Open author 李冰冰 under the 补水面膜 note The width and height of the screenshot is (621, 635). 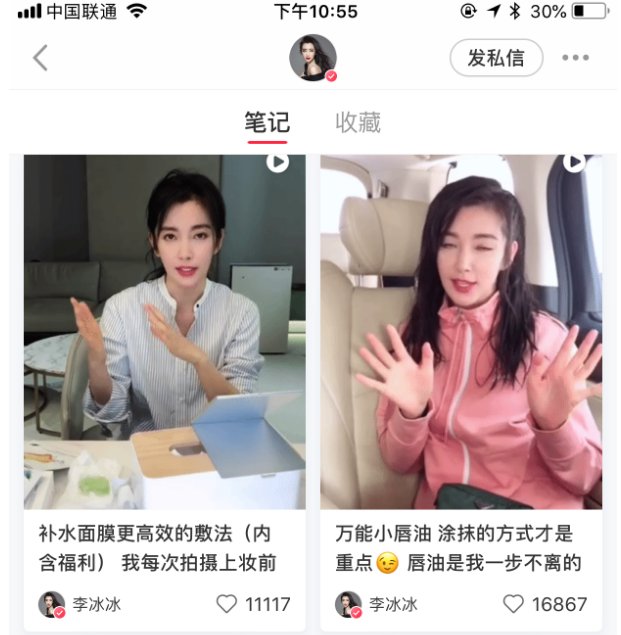[x=80, y=604]
